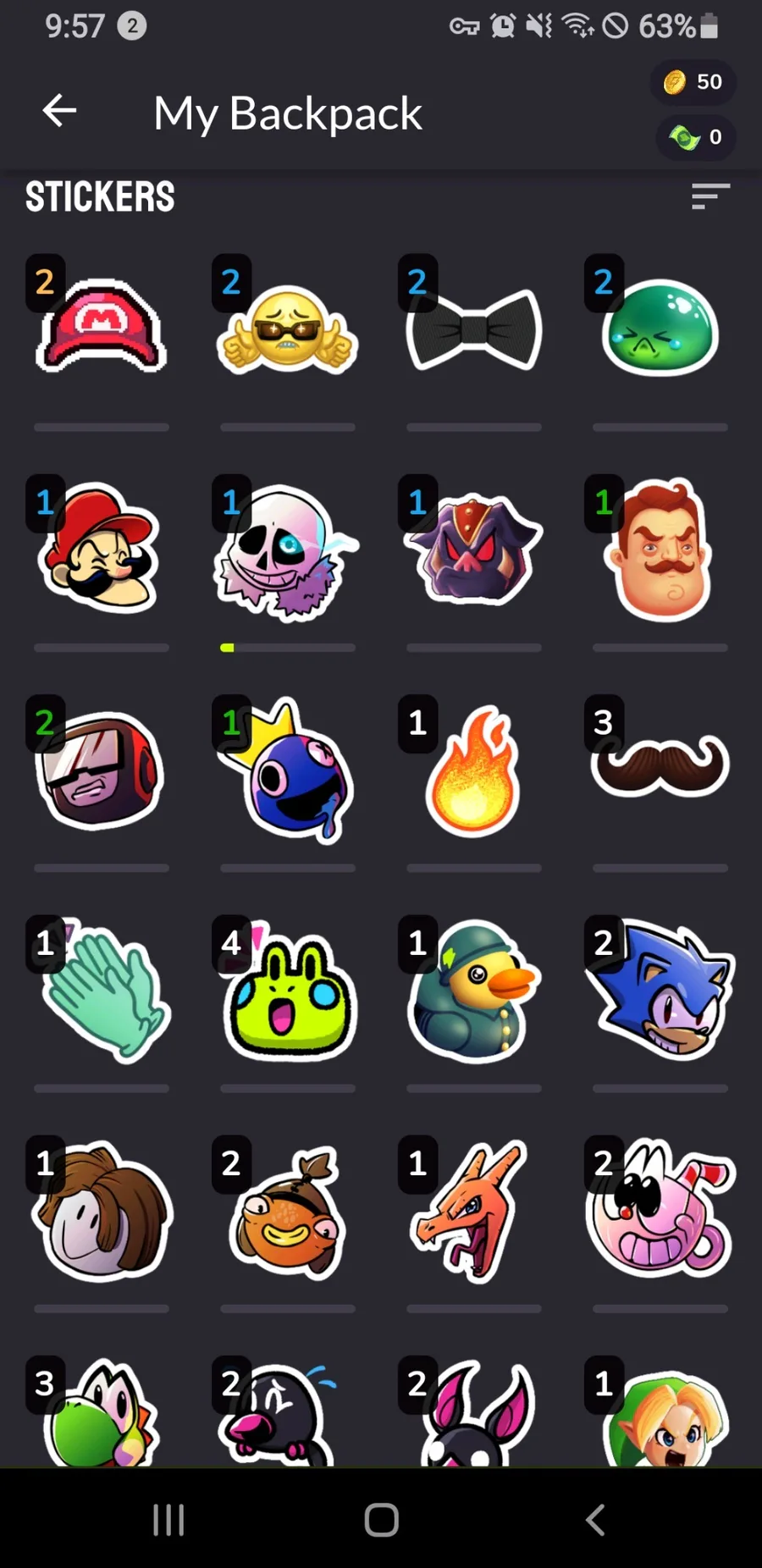
Task: Go to the Android home screen
Action: (381, 1520)
